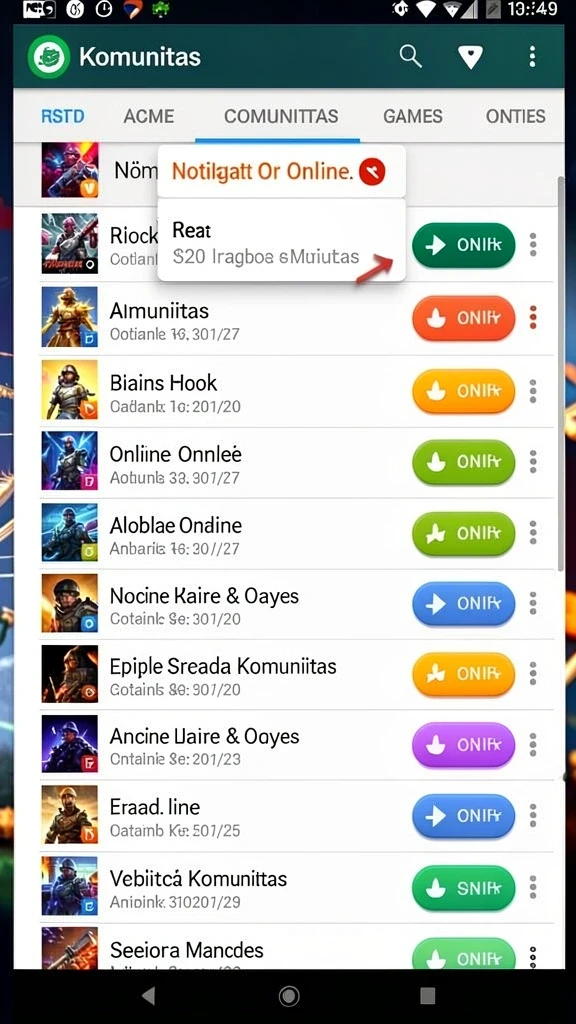Tap the purple button for Ancine Uaire & Oayes

click(464, 744)
